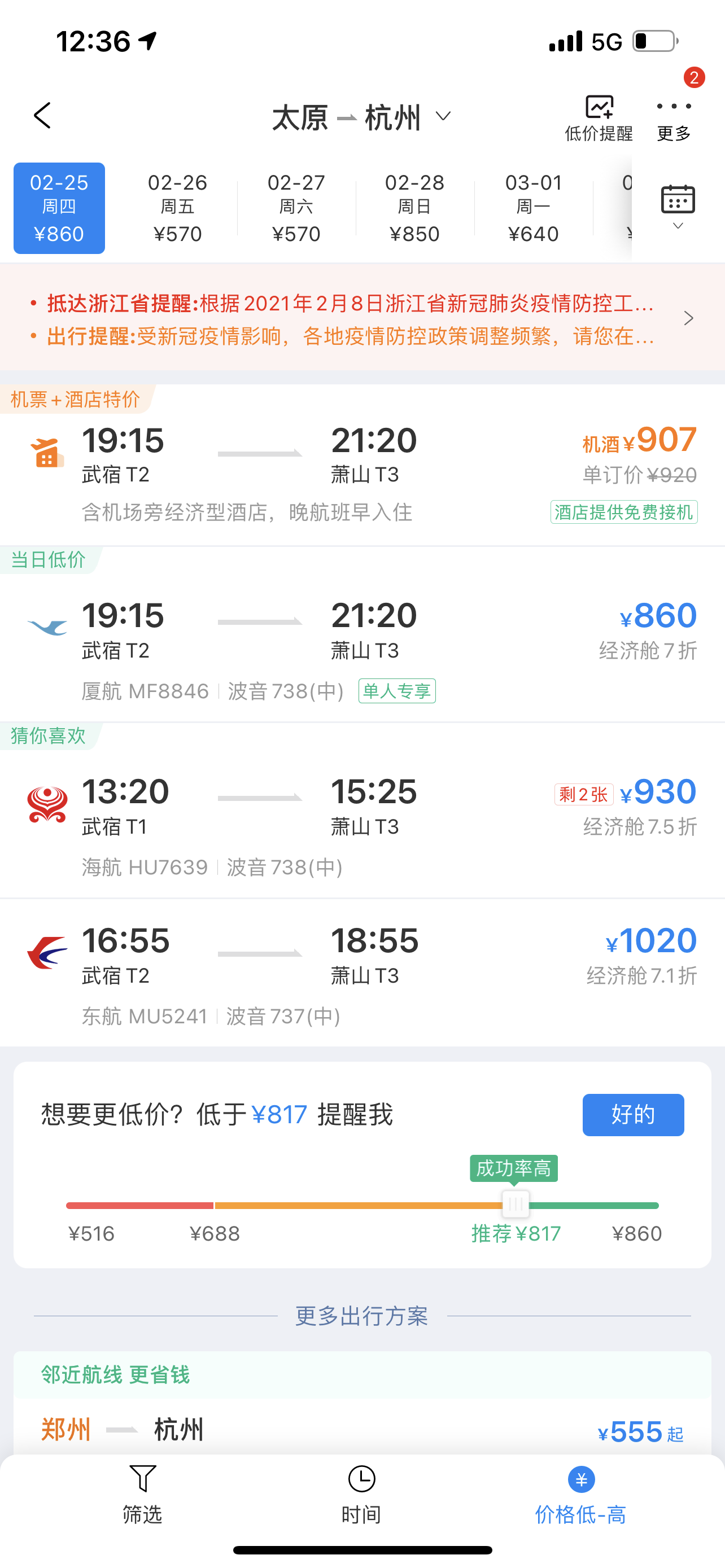Open 低价提醒 price alert

(x=599, y=118)
